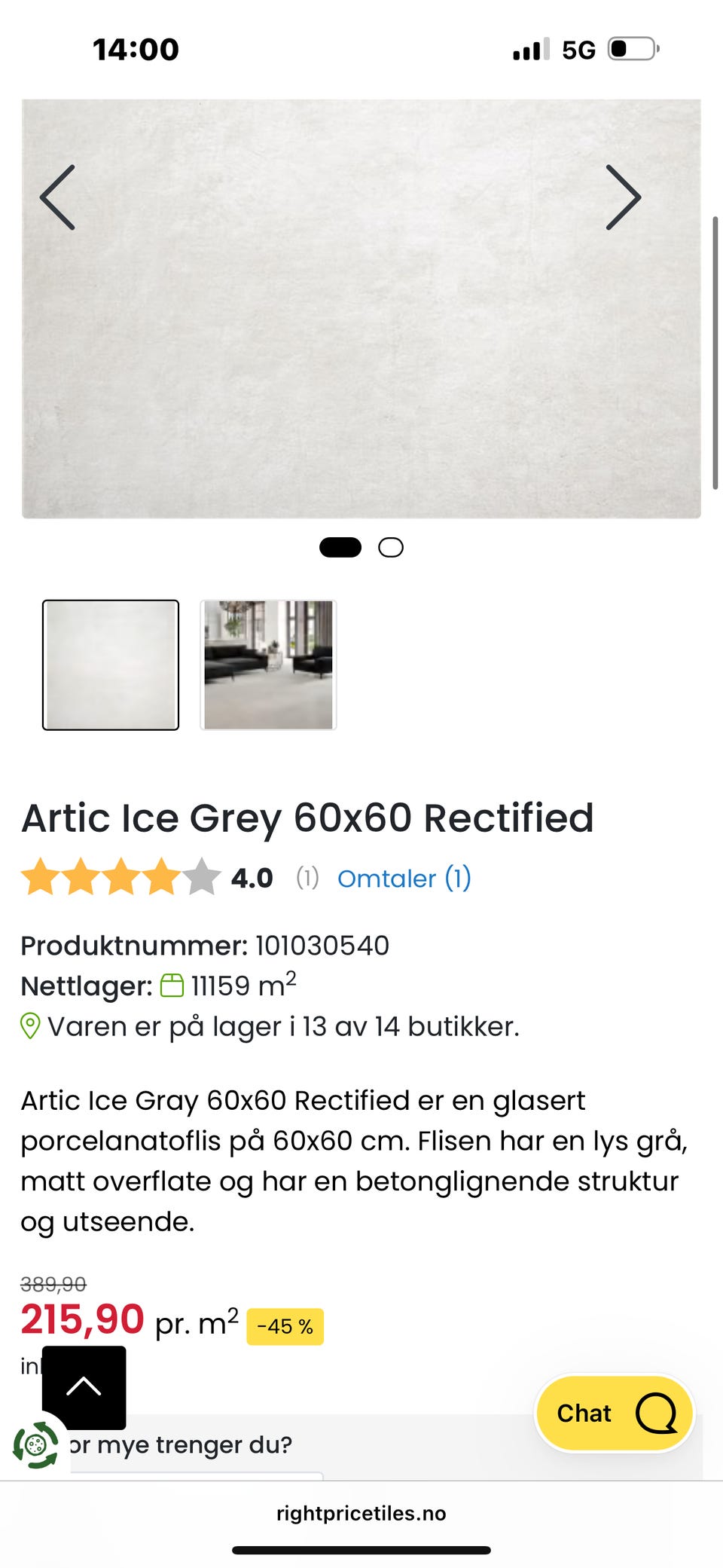
Task: Open cookie settings via bottom-left icon
Action: pos(34,1444)
